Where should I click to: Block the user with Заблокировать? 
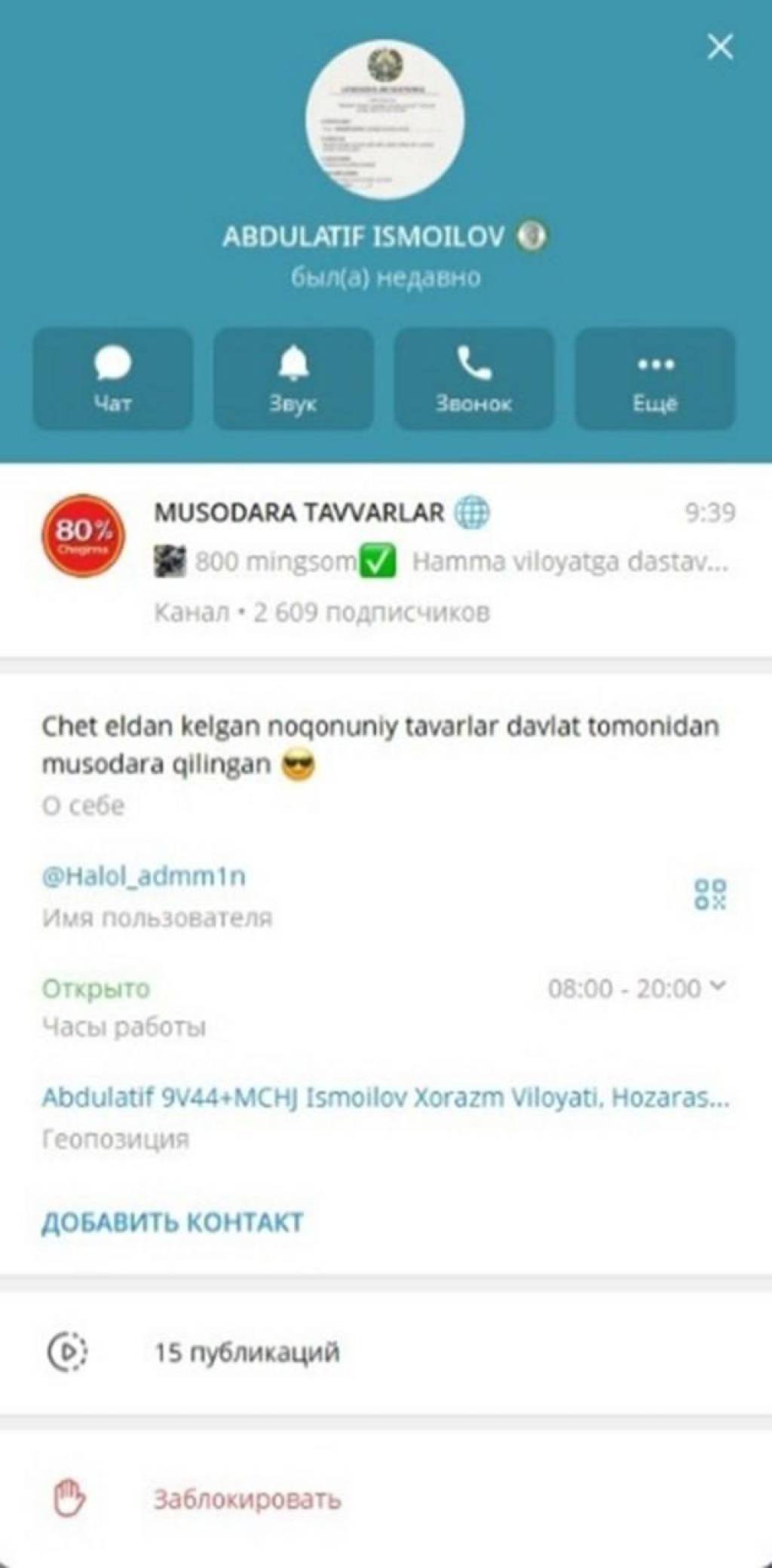pyautogui.click(x=247, y=1499)
